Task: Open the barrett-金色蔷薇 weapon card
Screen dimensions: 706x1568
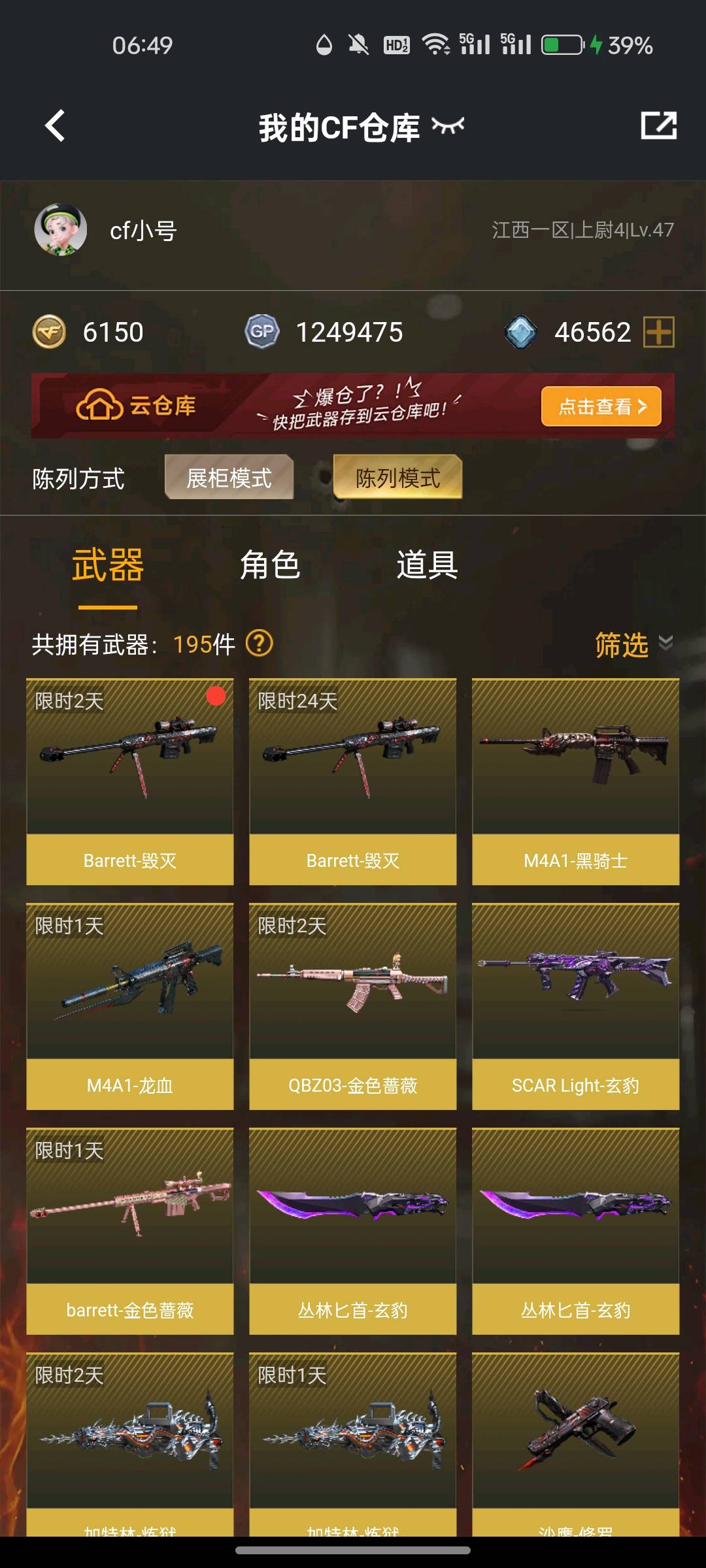Action: (x=129, y=1231)
